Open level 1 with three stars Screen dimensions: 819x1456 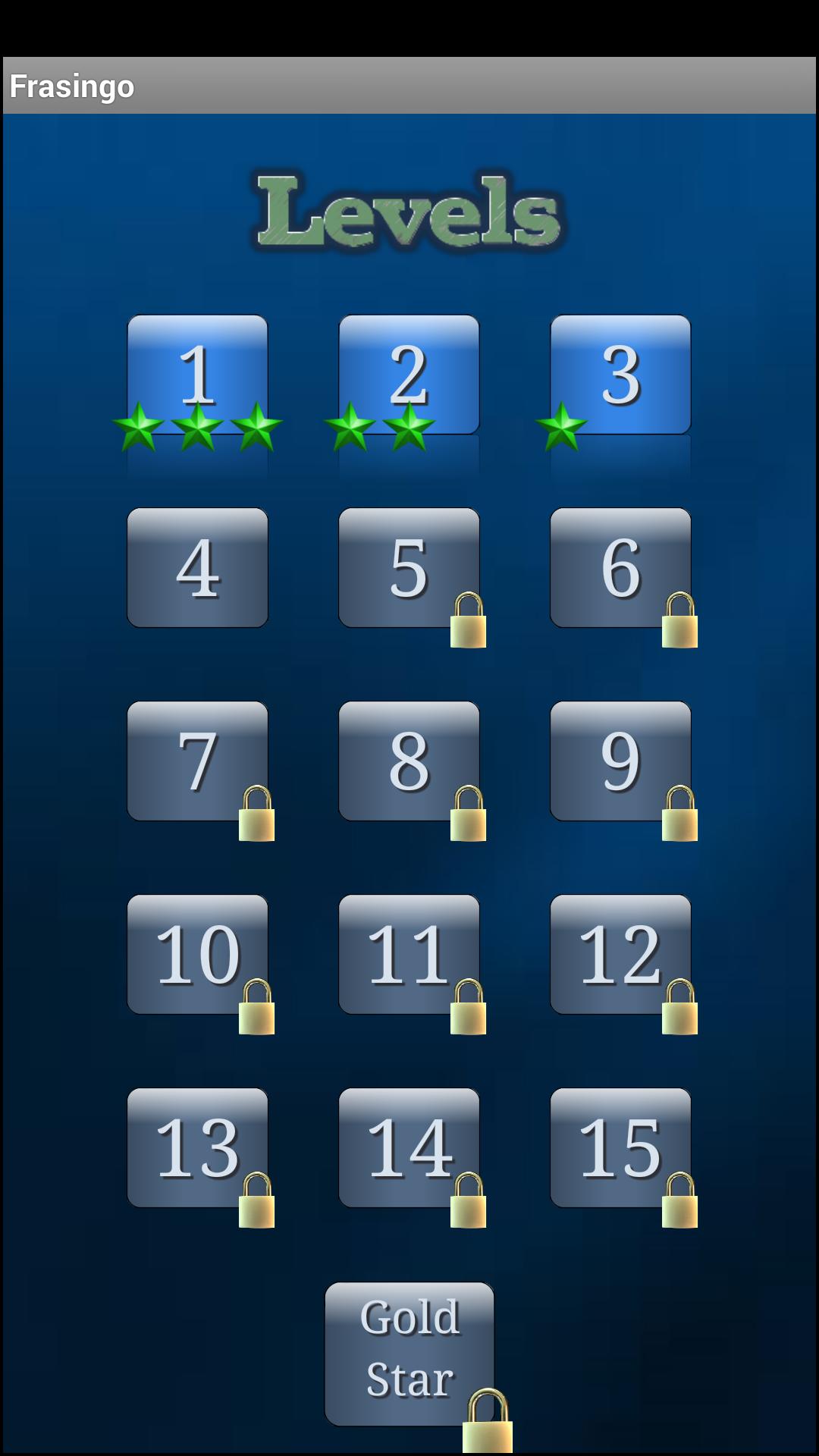click(197, 375)
